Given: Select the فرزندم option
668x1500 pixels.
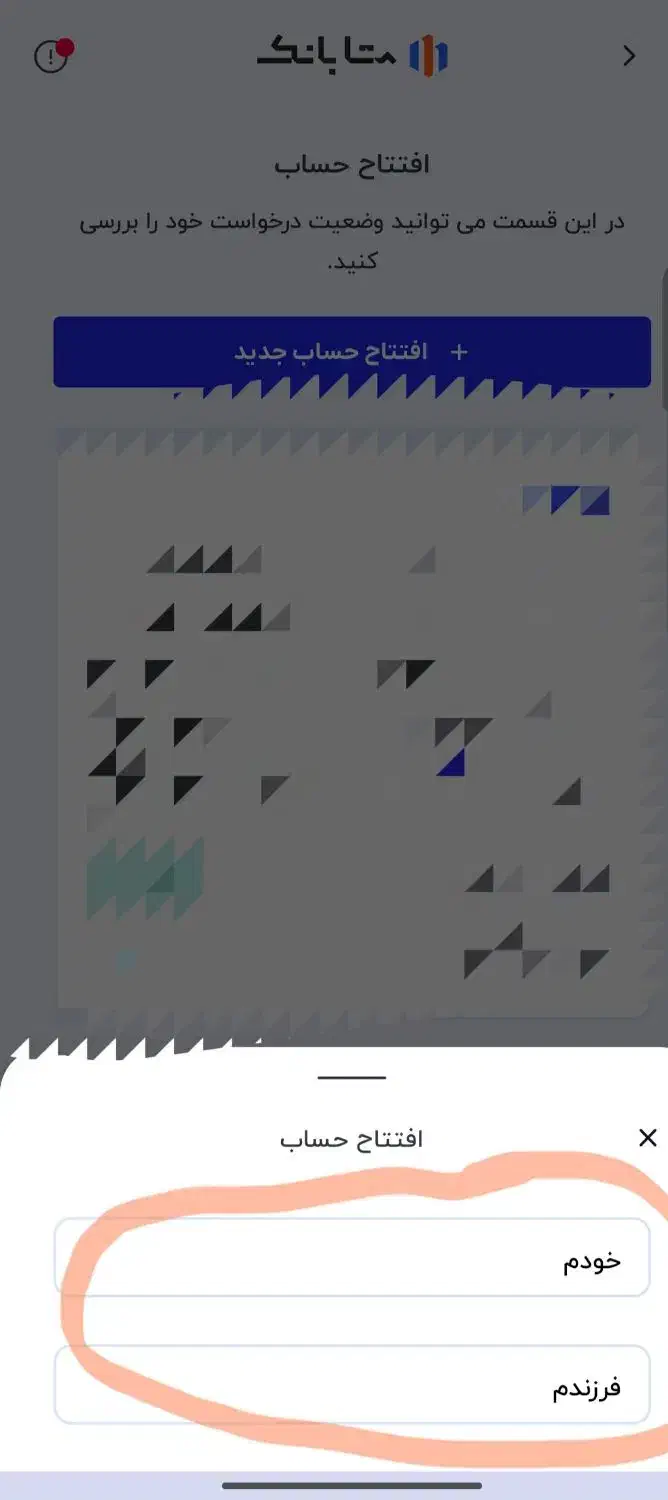Looking at the screenshot, I should pyautogui.click(x=352, y=1384).
